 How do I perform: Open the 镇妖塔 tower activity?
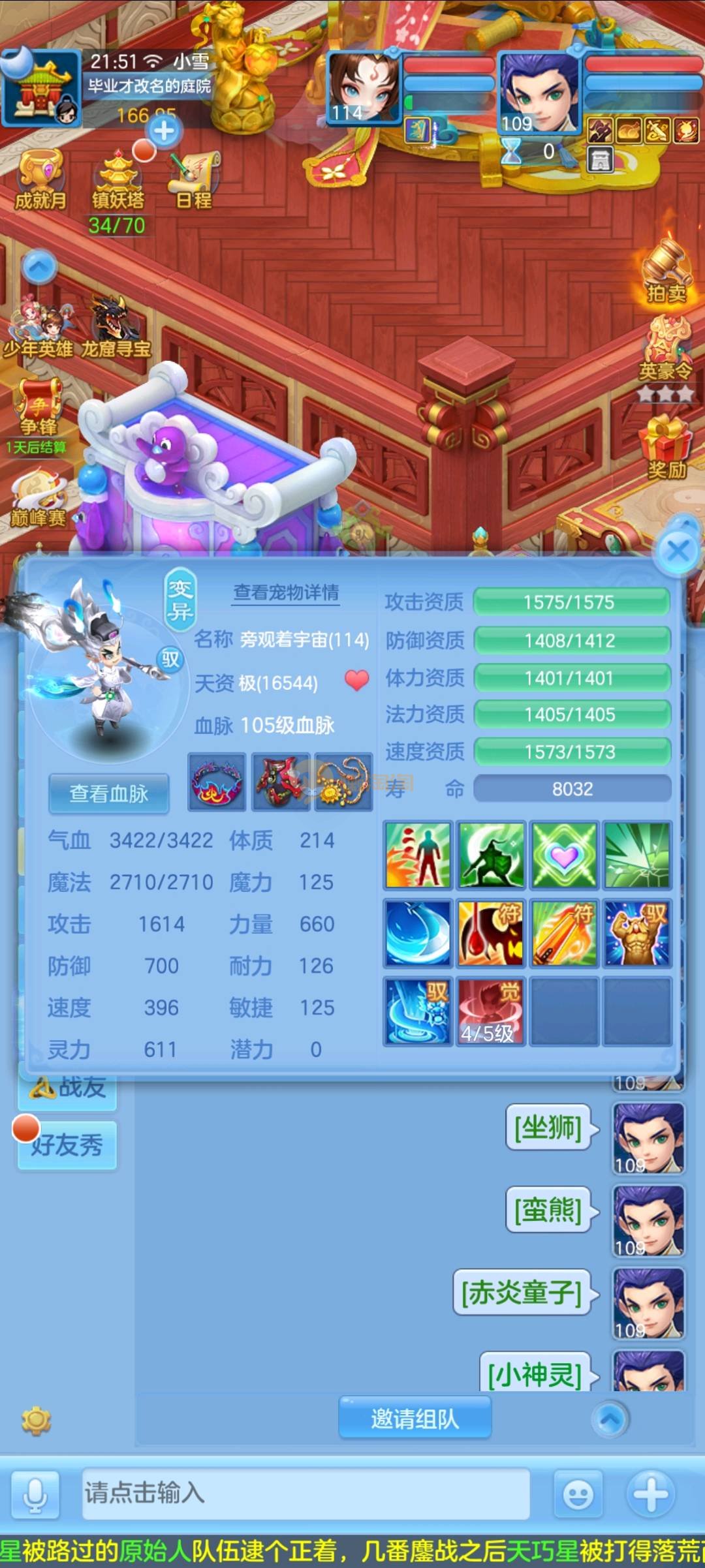coord(118,179)
